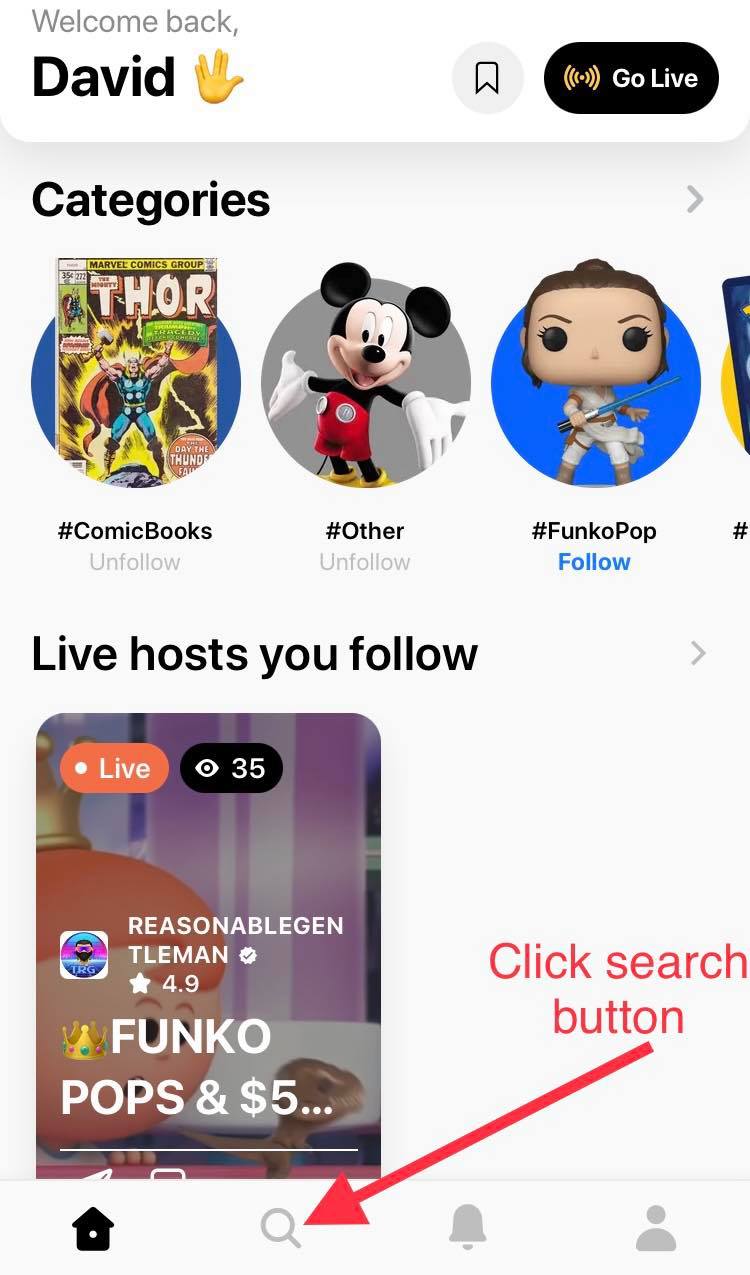
Task: Start streaming with Go Live
Action: 631,78
